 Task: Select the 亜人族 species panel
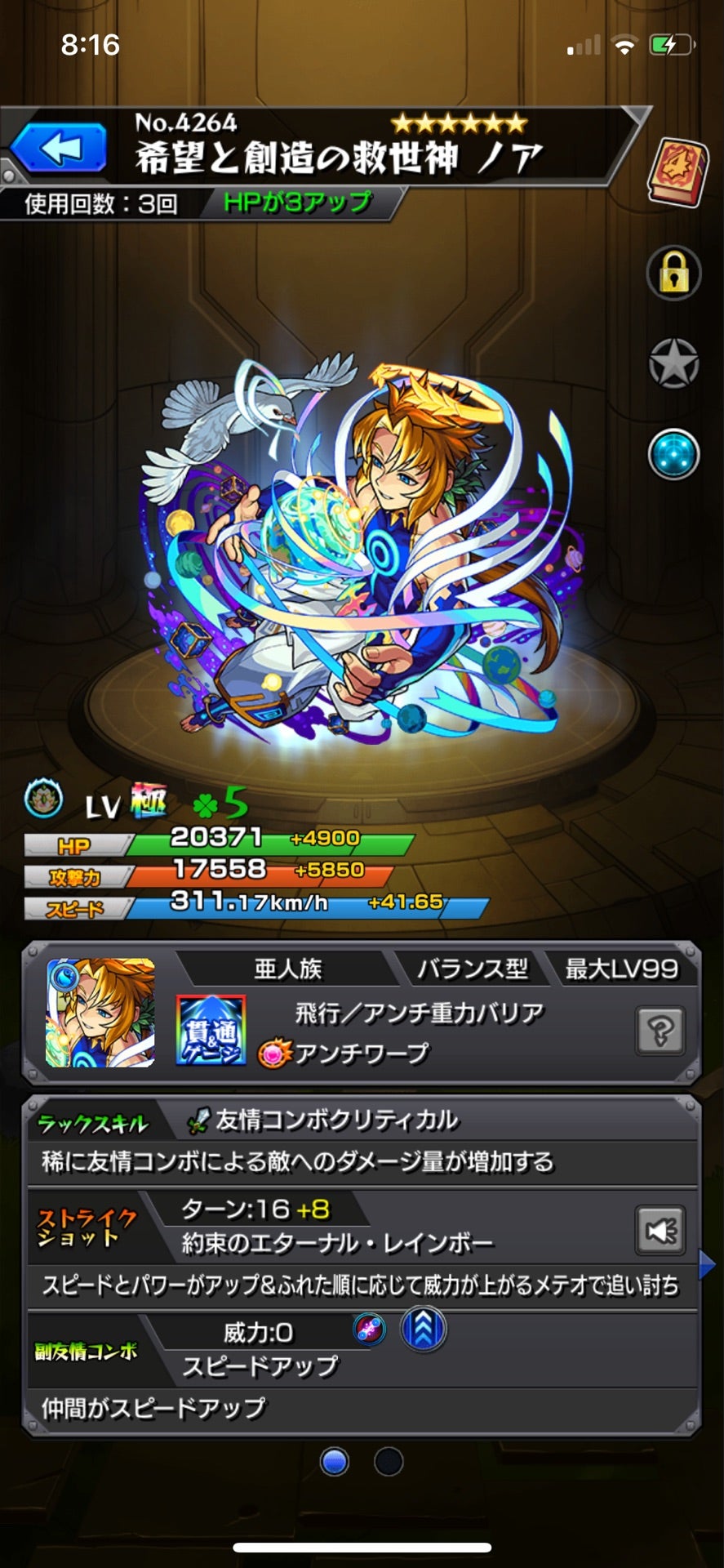click(x=292, y=971)
